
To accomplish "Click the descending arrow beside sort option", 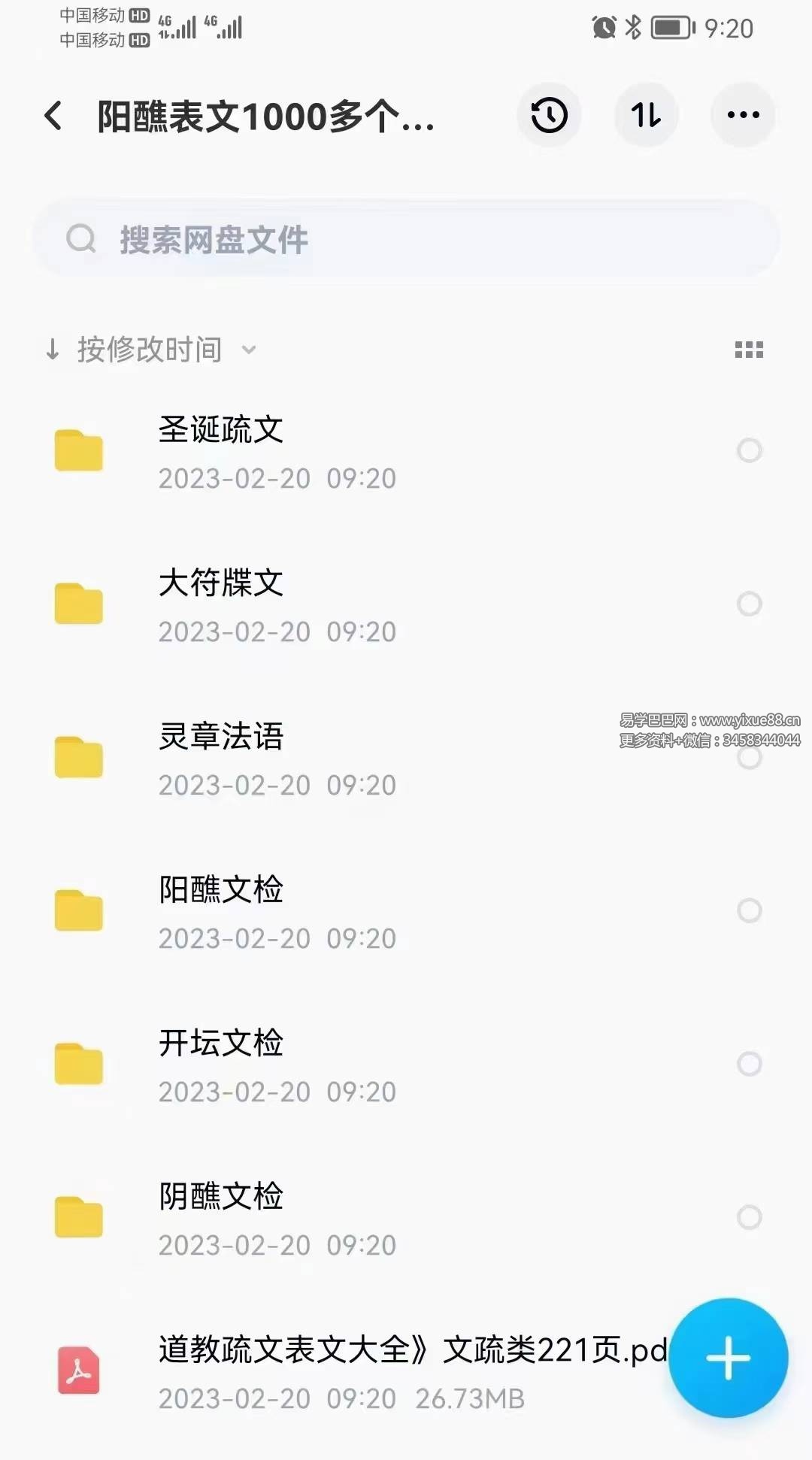I will 51,350.
